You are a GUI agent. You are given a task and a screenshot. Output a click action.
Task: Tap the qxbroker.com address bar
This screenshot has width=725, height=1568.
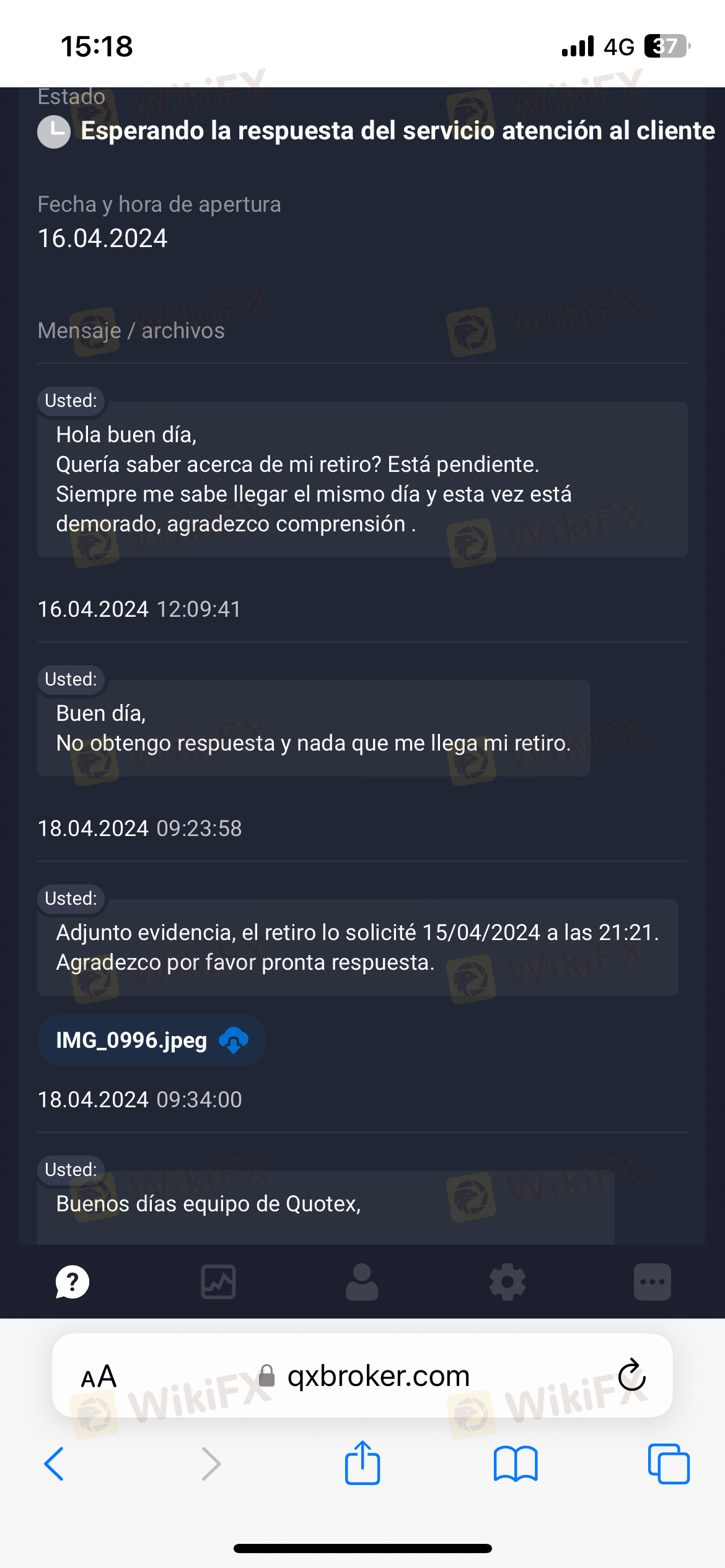pyautogui.click(x=378, y=1376)
